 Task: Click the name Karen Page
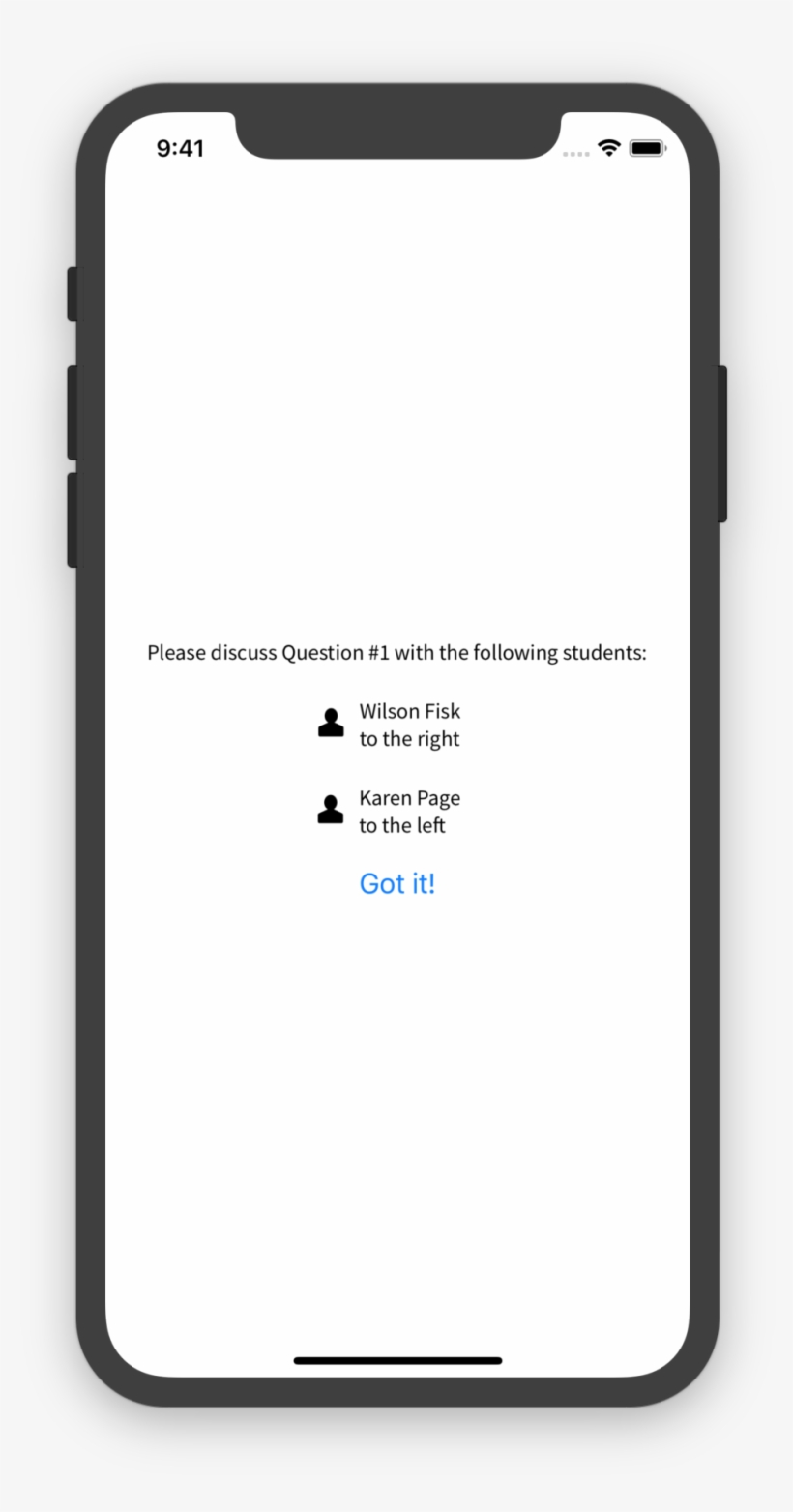[x=409, y=798]
